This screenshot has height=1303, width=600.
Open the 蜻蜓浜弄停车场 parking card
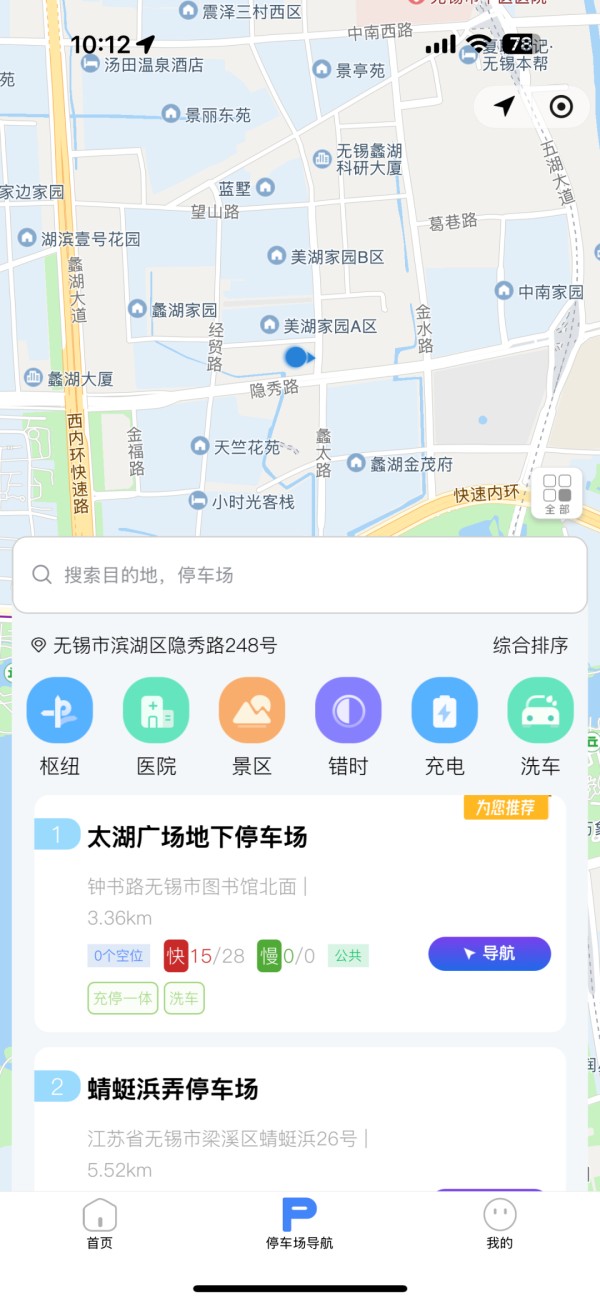pos(300,1119)
